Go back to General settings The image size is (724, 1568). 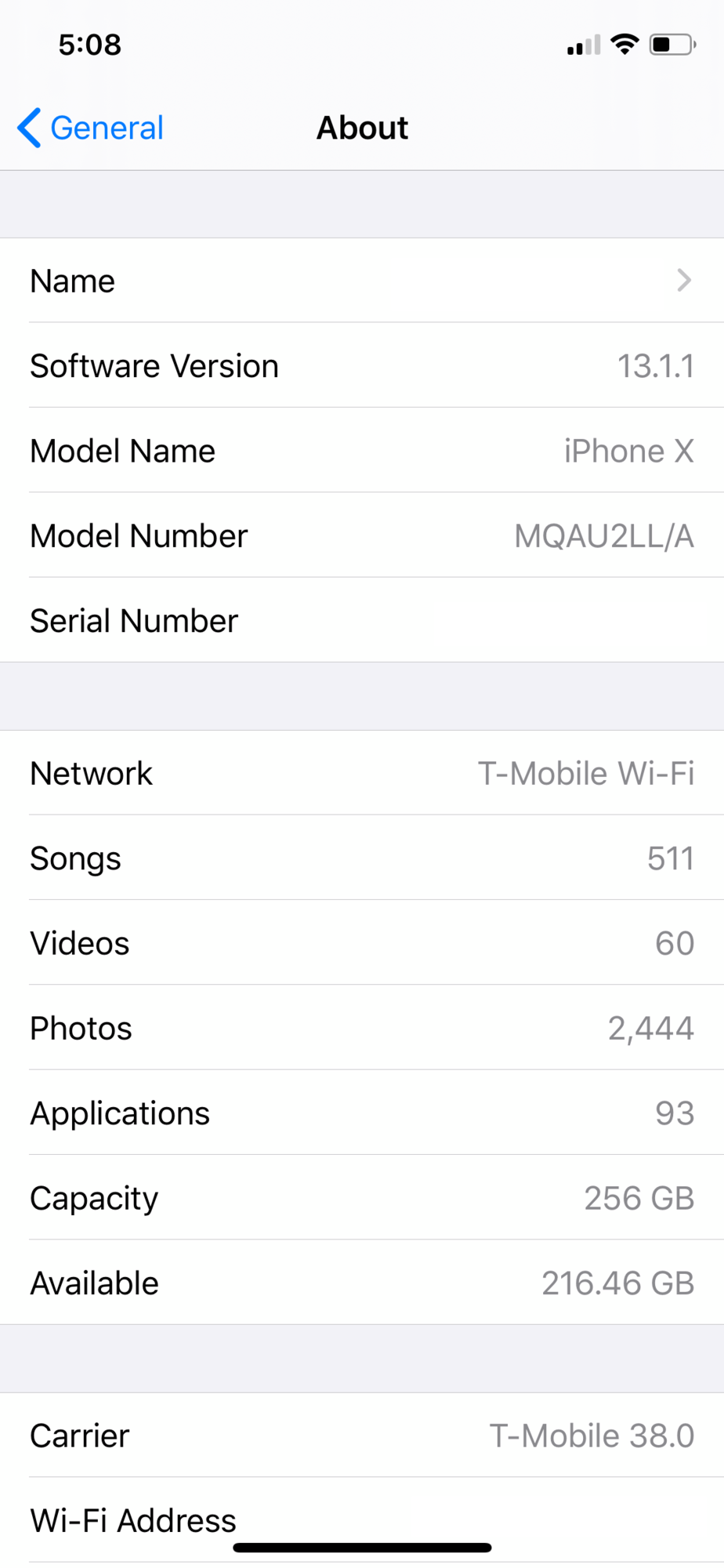coord(91,128)
